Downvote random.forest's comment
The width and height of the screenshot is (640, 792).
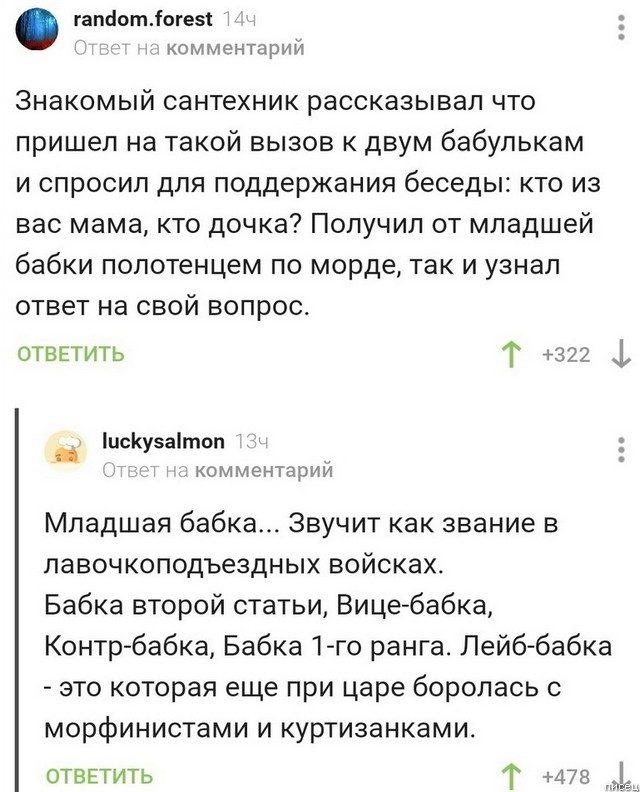620,354
